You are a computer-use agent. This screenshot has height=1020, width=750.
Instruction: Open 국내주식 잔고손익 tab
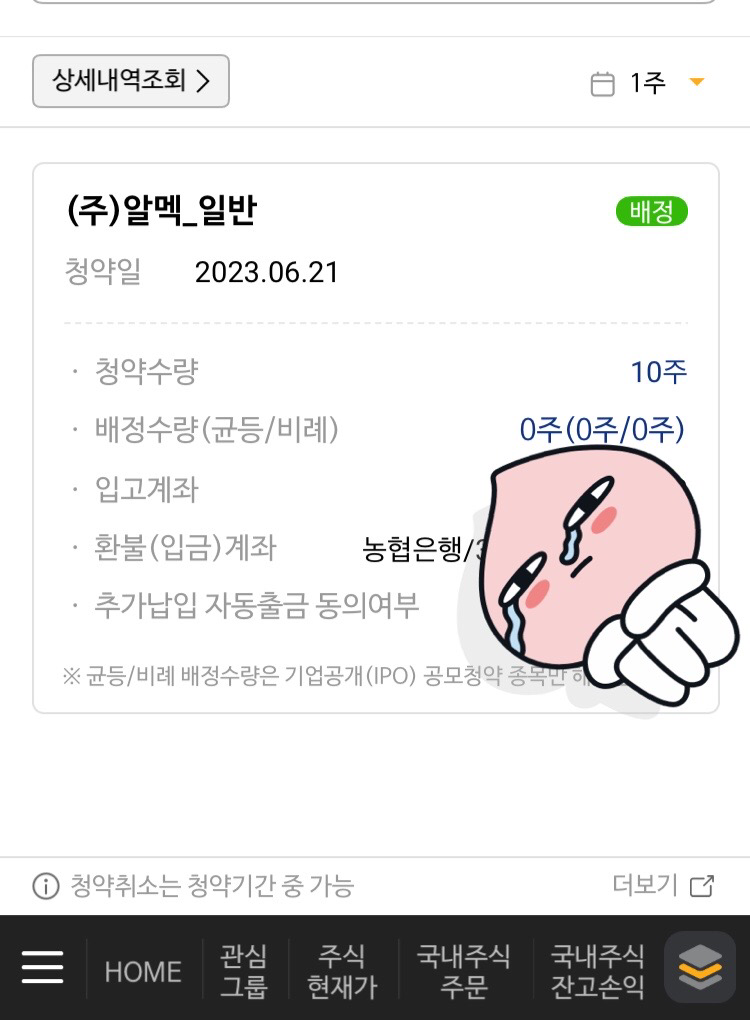[x=597, y=971]
